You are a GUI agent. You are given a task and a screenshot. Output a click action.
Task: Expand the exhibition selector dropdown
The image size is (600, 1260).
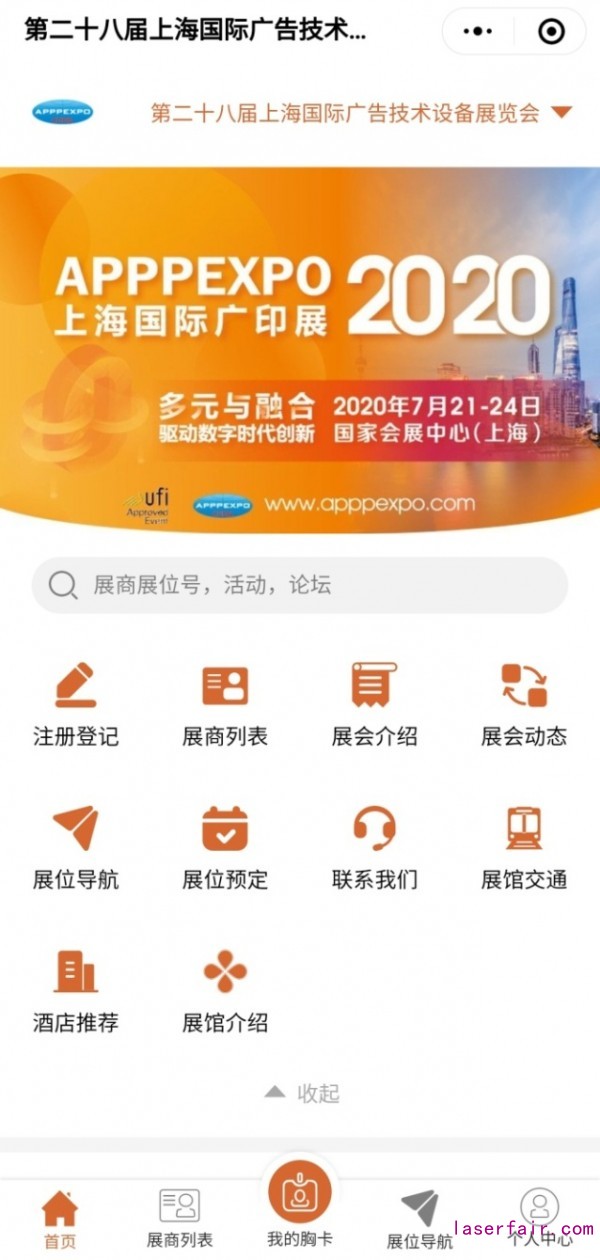click(x=561, y=112)
